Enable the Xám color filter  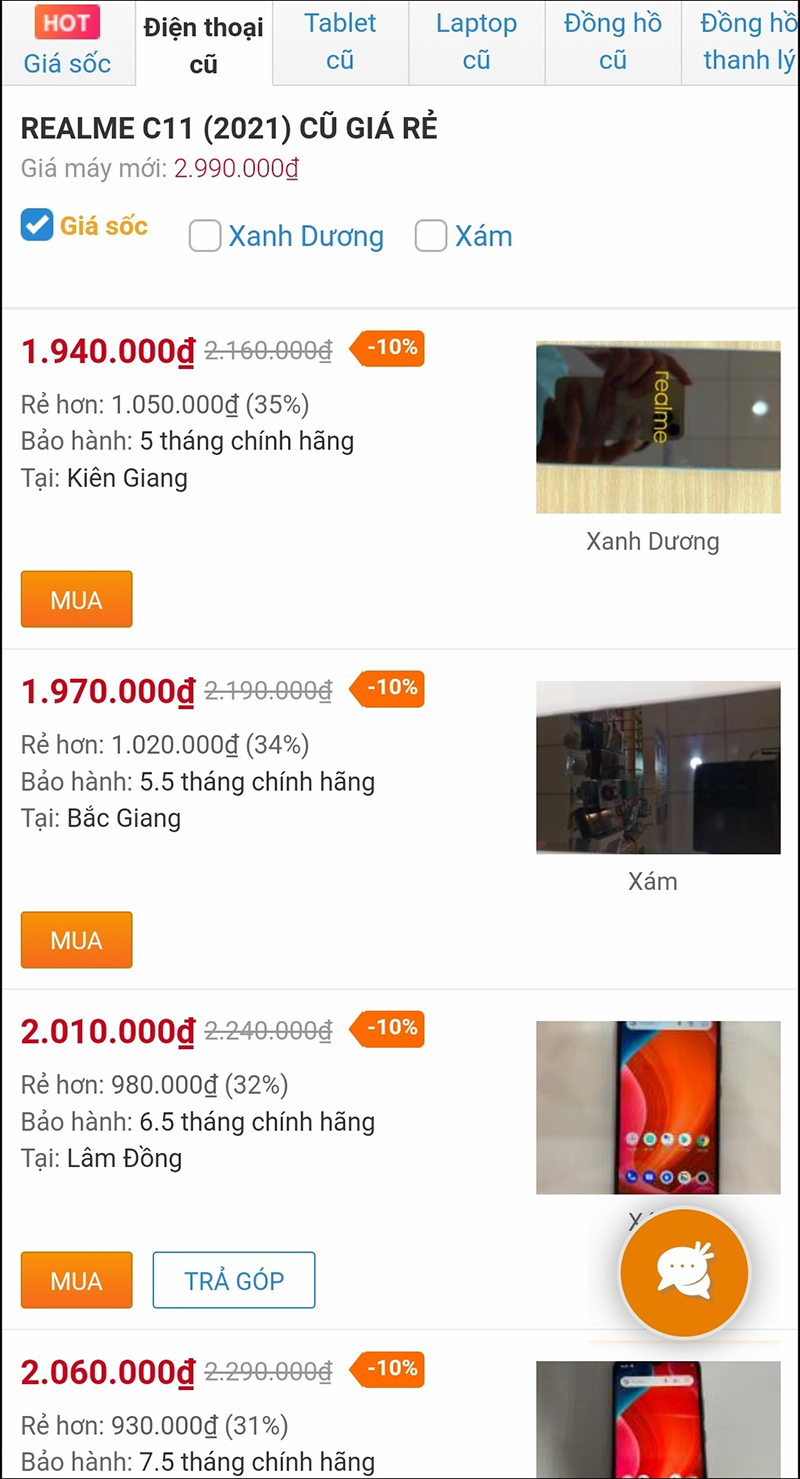[x=431, y=236]
